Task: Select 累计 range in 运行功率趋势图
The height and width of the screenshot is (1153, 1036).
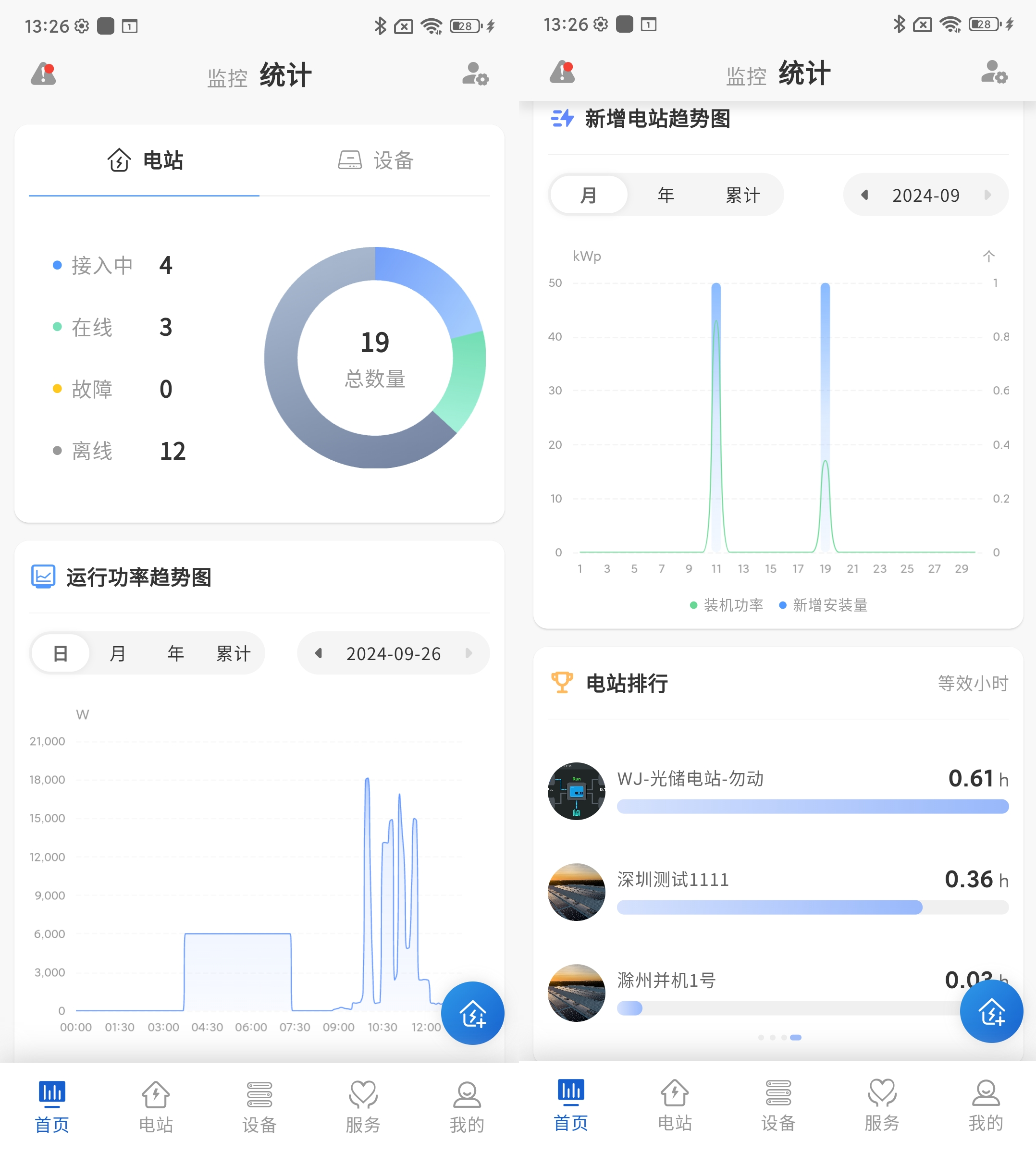Action: [234, 653]
